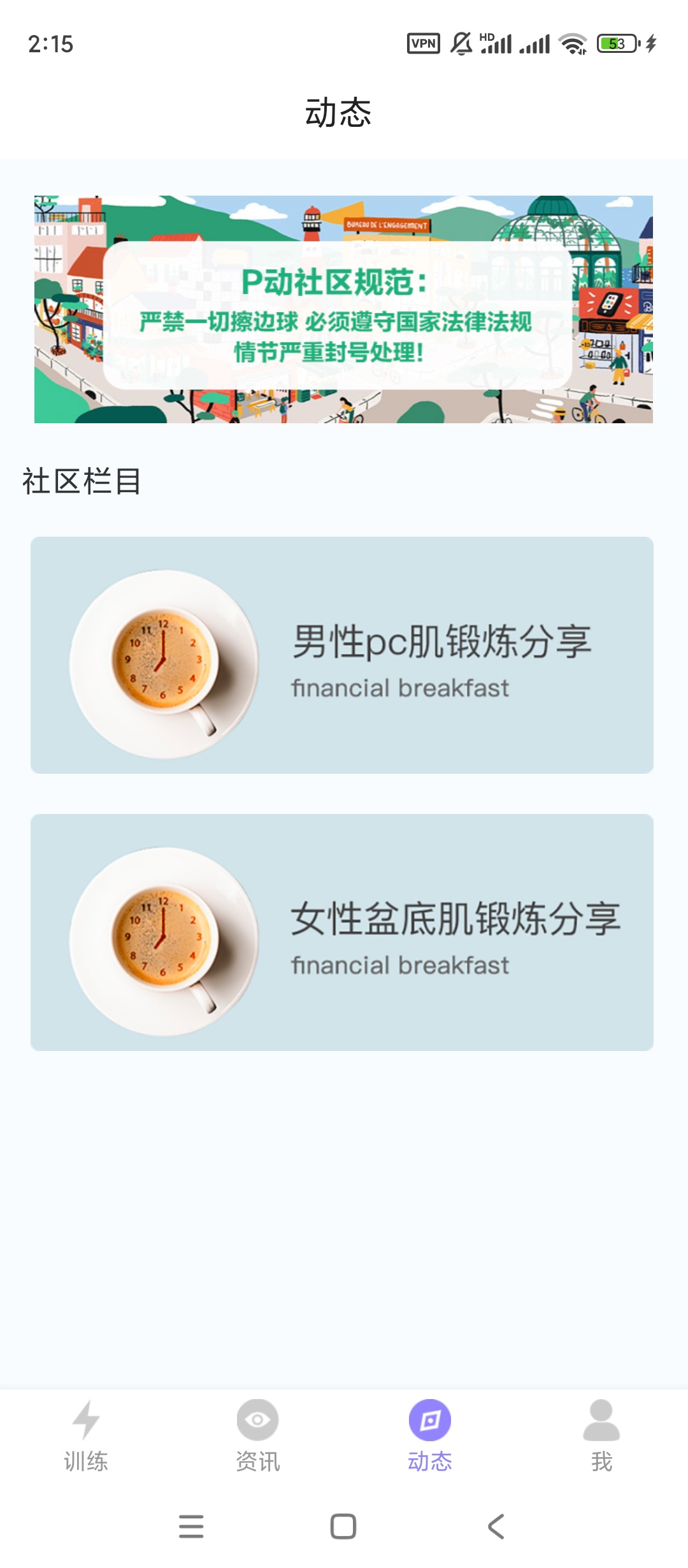The image size is (688, 1568).
Task: Tap the system back button
Action: click(496, 1527)
